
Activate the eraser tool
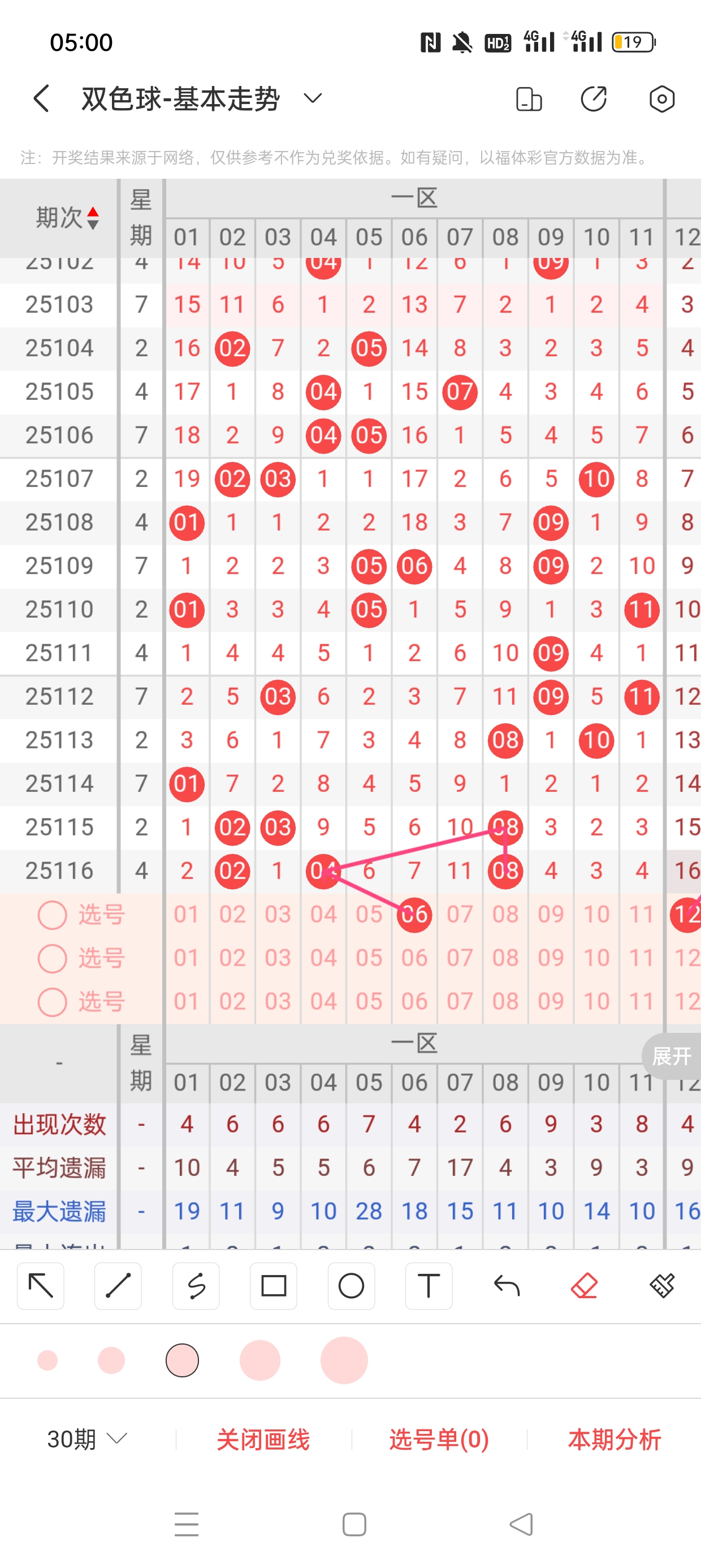tap(584, 1286)
